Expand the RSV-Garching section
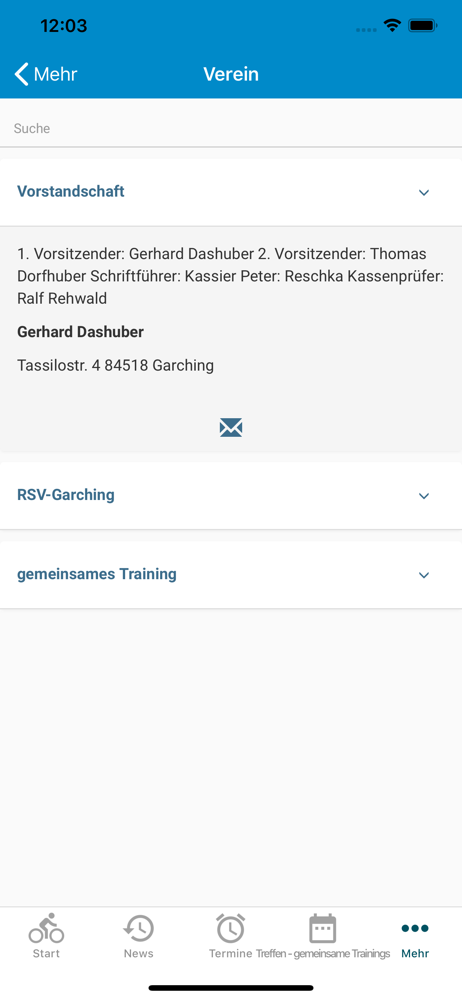Image resolution: width=462 pixels, height=1000 pixels. pyautogui.click(x=231, y=496)
